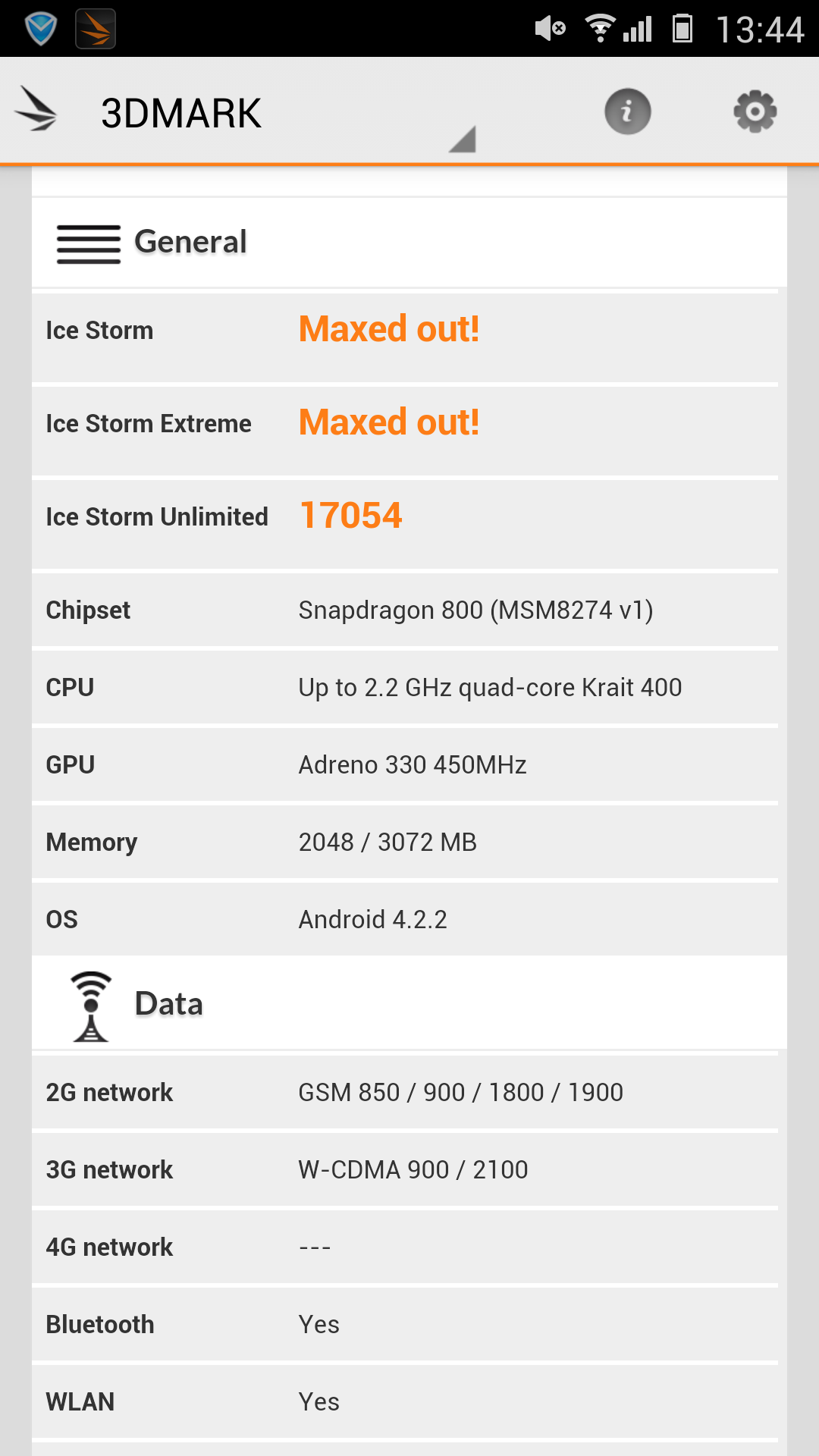Tap the 3DMark logo in app bar
819x1456 pixels.
click(x=36, y=111)
